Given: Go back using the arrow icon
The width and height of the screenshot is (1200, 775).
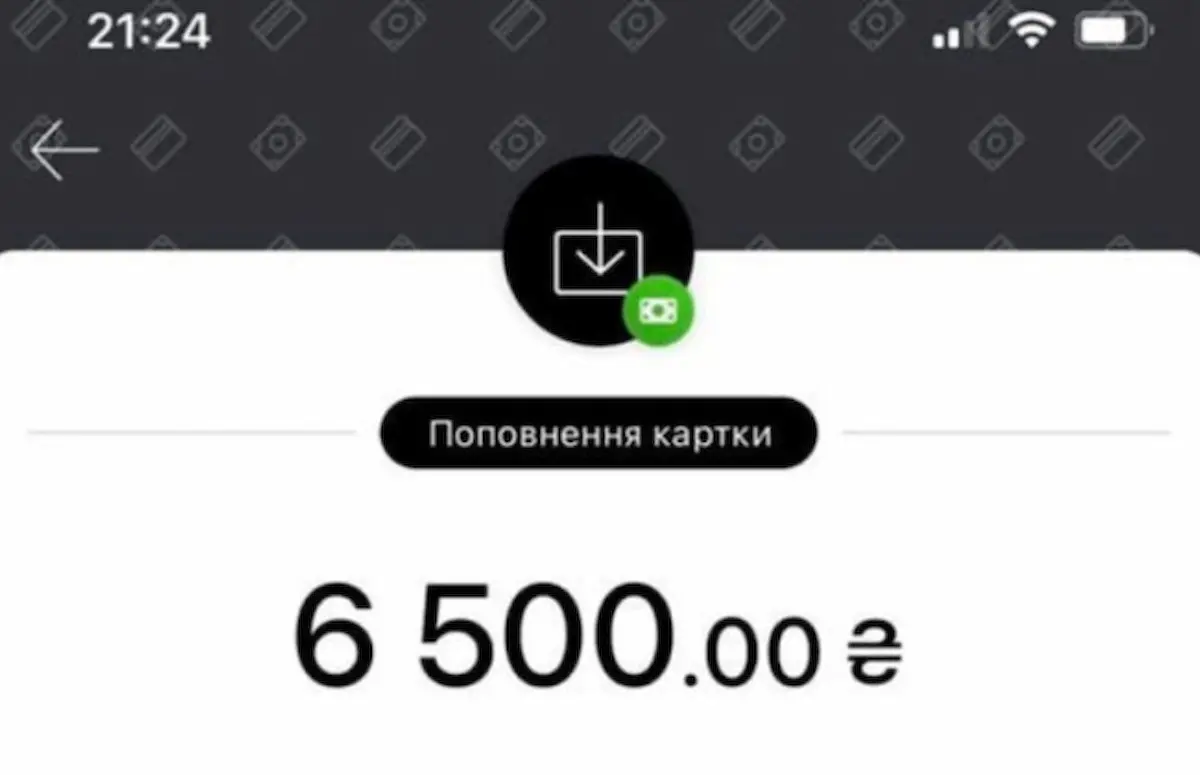Looking at the screenshot, I should (64, 150).
